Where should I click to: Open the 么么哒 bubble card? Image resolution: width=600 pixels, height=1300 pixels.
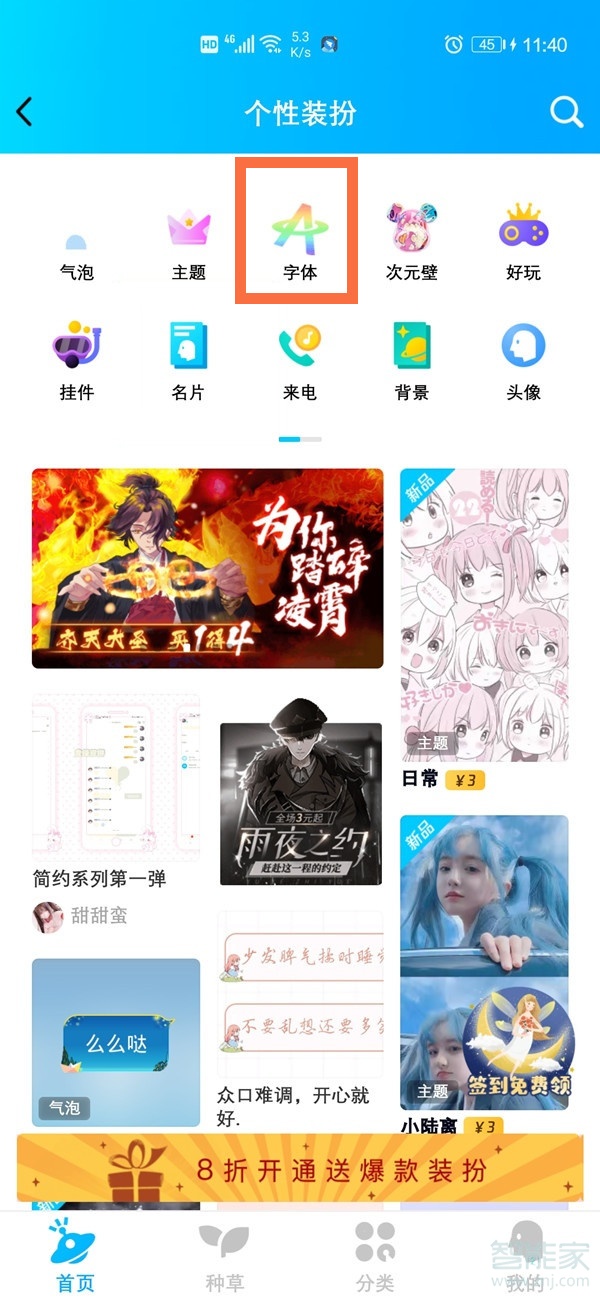point(116,1042)
